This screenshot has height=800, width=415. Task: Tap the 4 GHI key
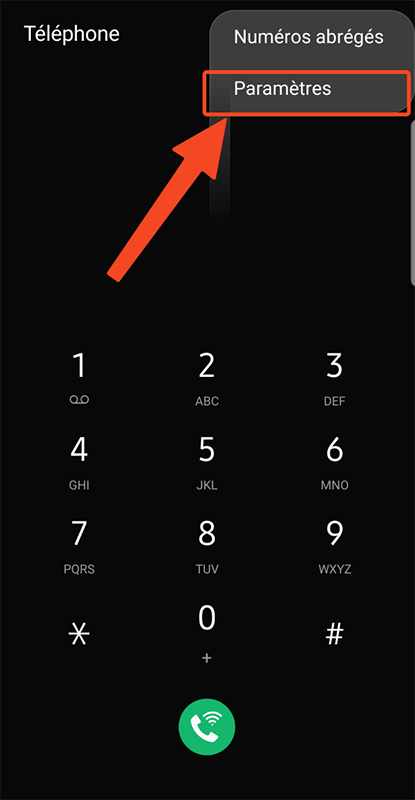[x=79, y=462]
